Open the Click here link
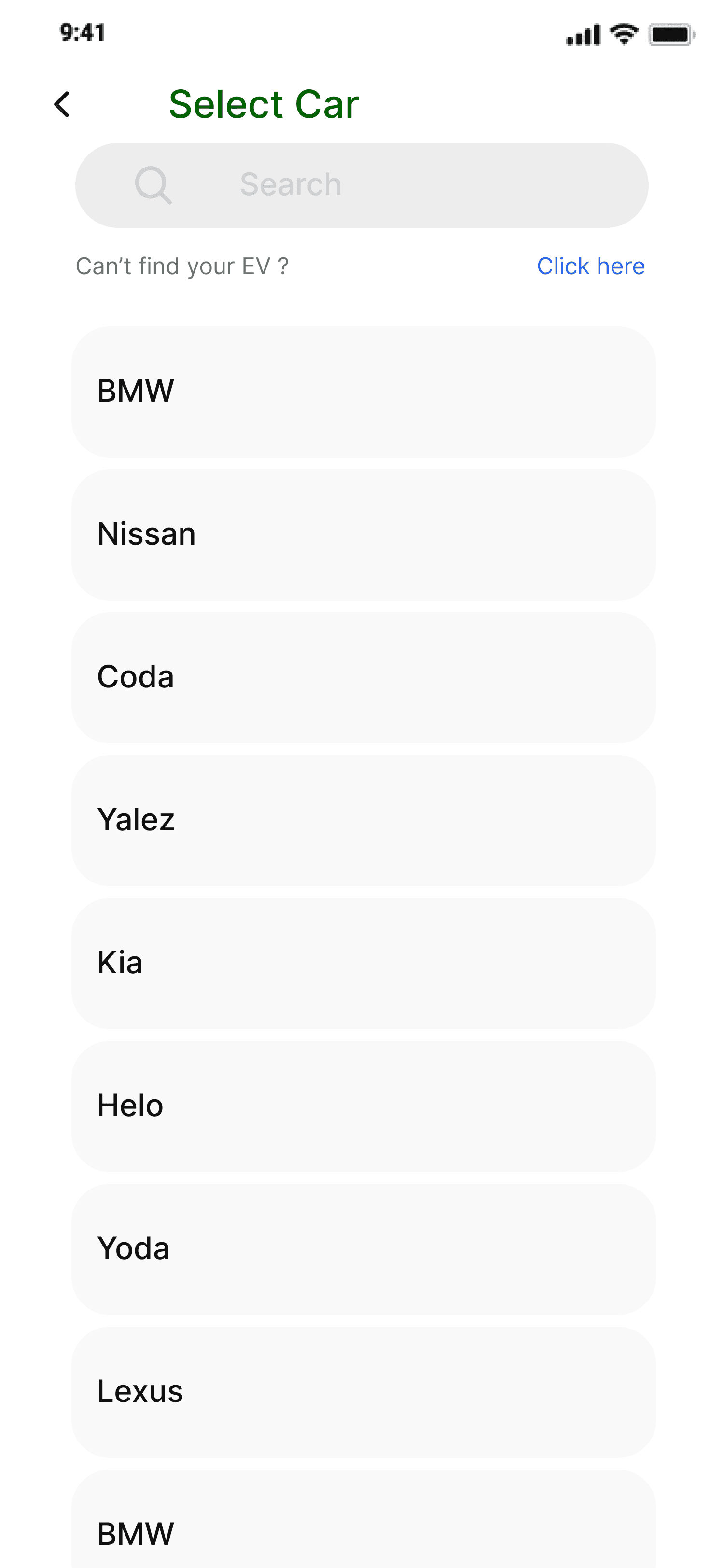This screenshot has height=1568, width=724. tap(590, 266)
